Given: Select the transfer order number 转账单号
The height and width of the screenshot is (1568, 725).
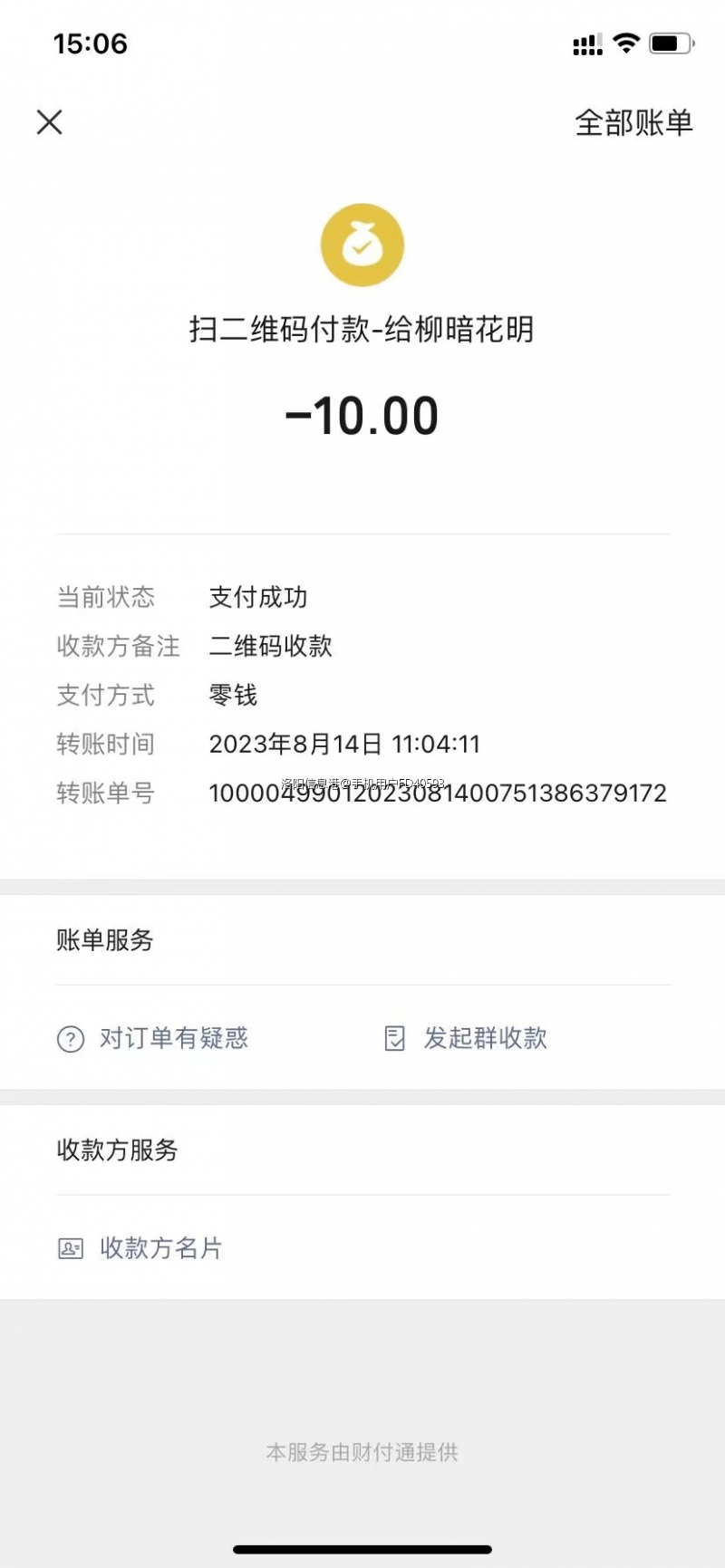Looking at the screenshot, I should click(x=438, y=793).
